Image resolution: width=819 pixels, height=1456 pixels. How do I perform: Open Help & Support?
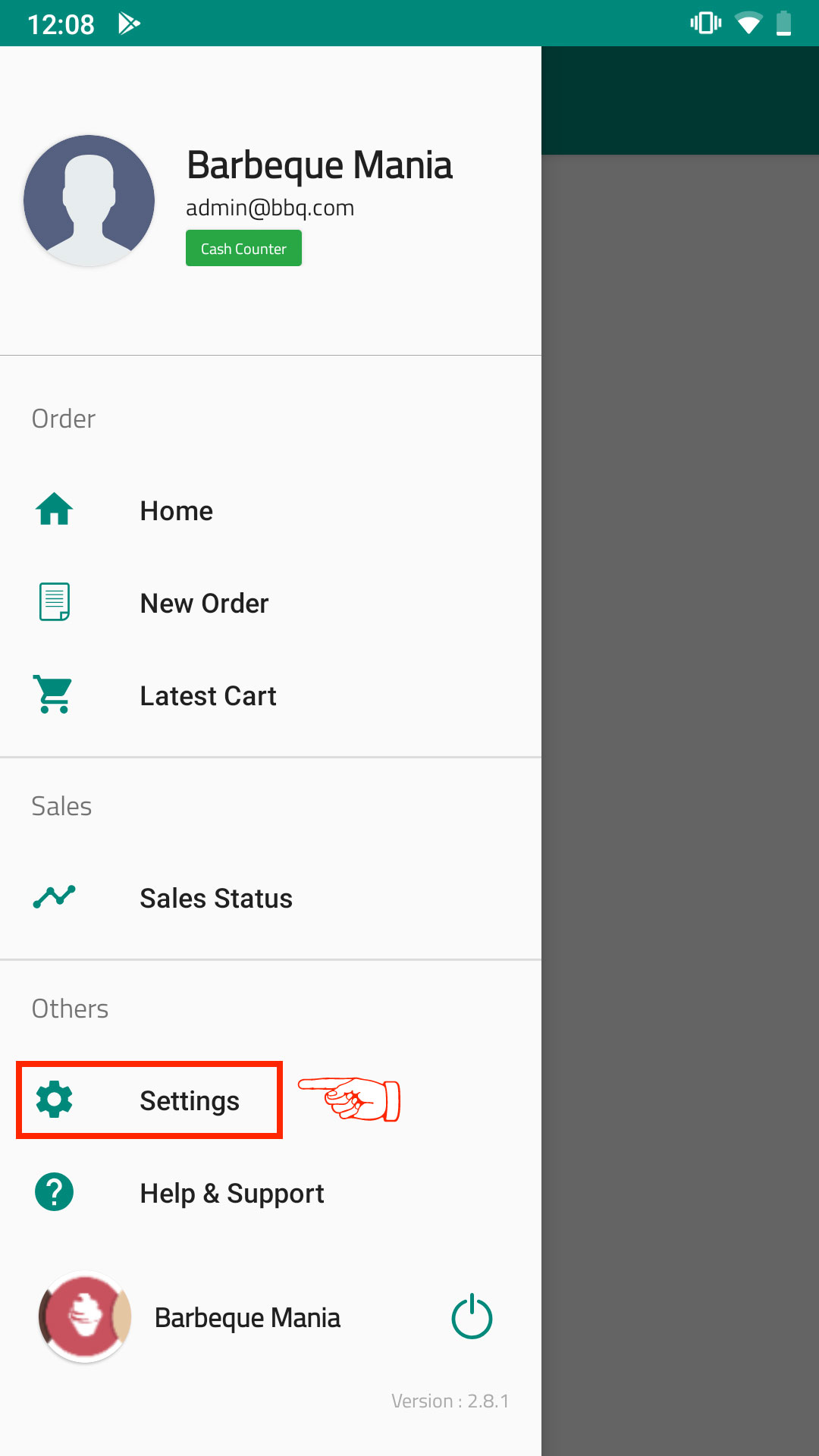click(x=271, y=1193)
